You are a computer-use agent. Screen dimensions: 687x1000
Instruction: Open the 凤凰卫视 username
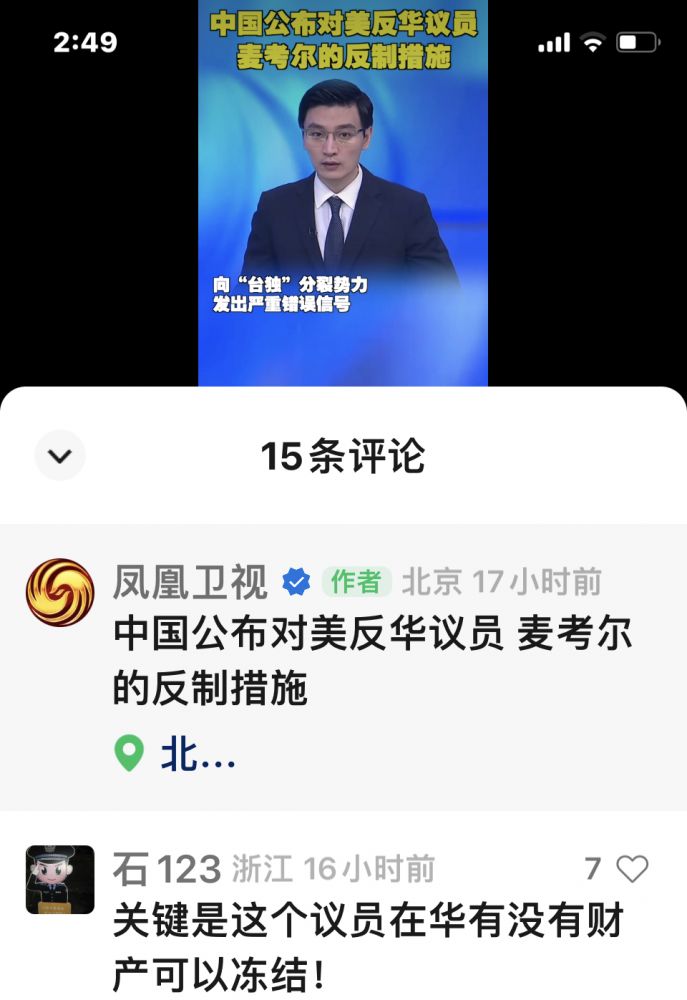pos(190,581)
